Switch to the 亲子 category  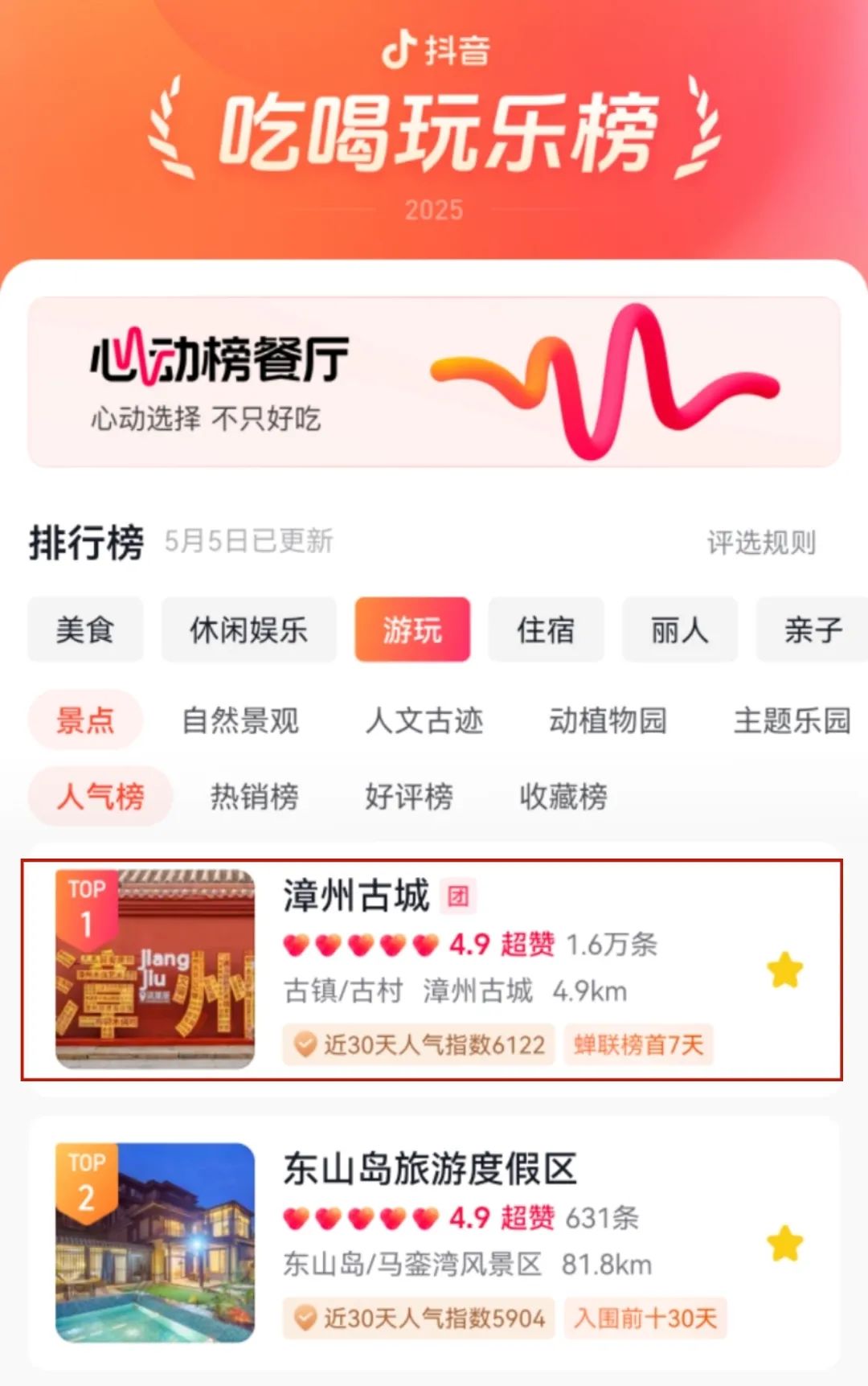tap(812, 629)
